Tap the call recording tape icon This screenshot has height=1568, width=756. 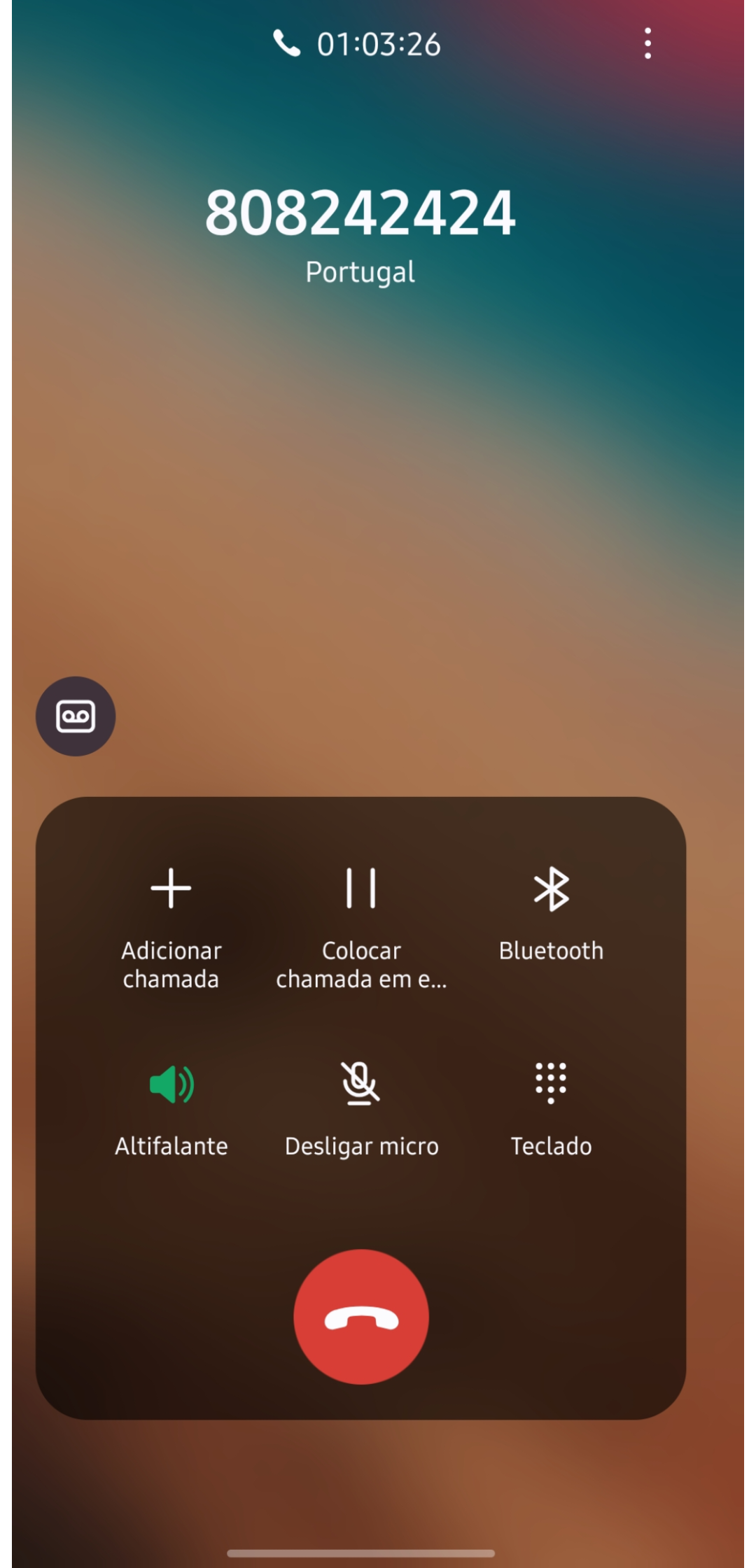click(x=76, y=716)
